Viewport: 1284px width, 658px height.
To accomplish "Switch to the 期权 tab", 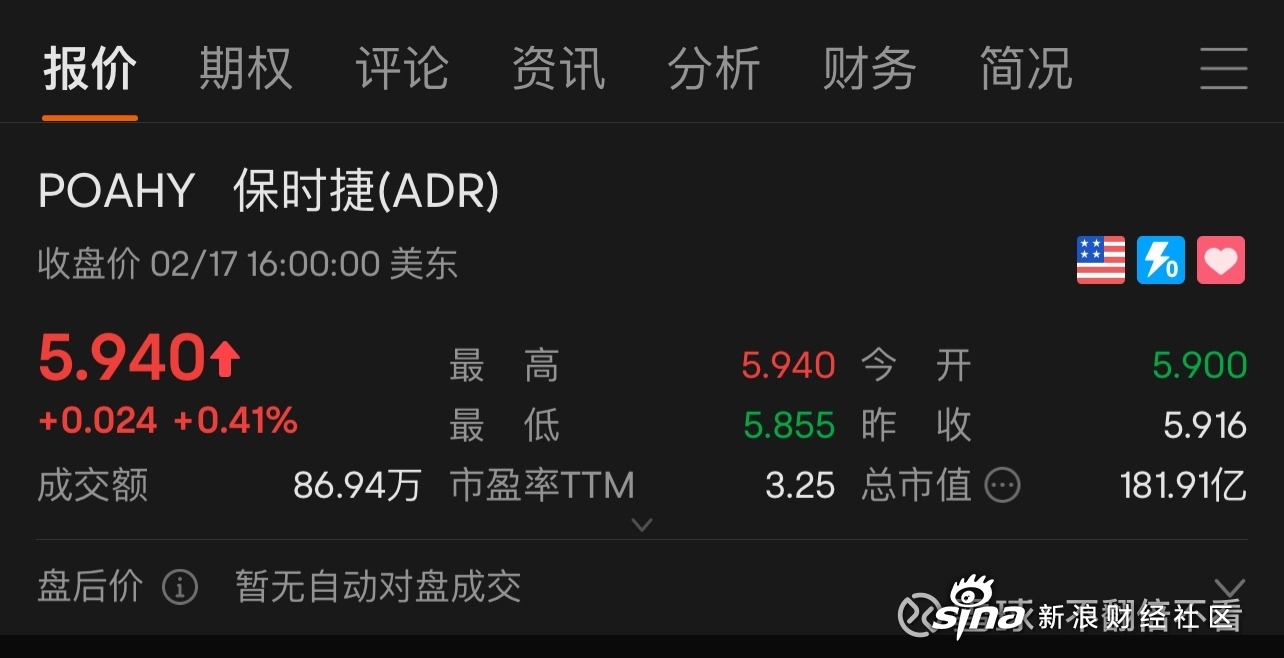I will pyautogui.click(x=245, y=69).
